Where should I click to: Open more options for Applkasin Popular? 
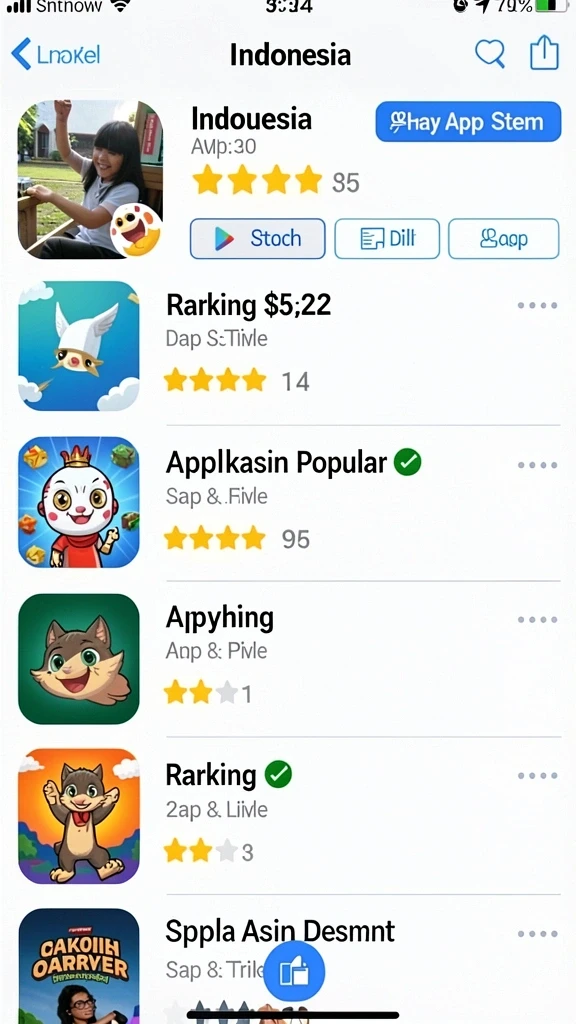[x=537, y=465]
